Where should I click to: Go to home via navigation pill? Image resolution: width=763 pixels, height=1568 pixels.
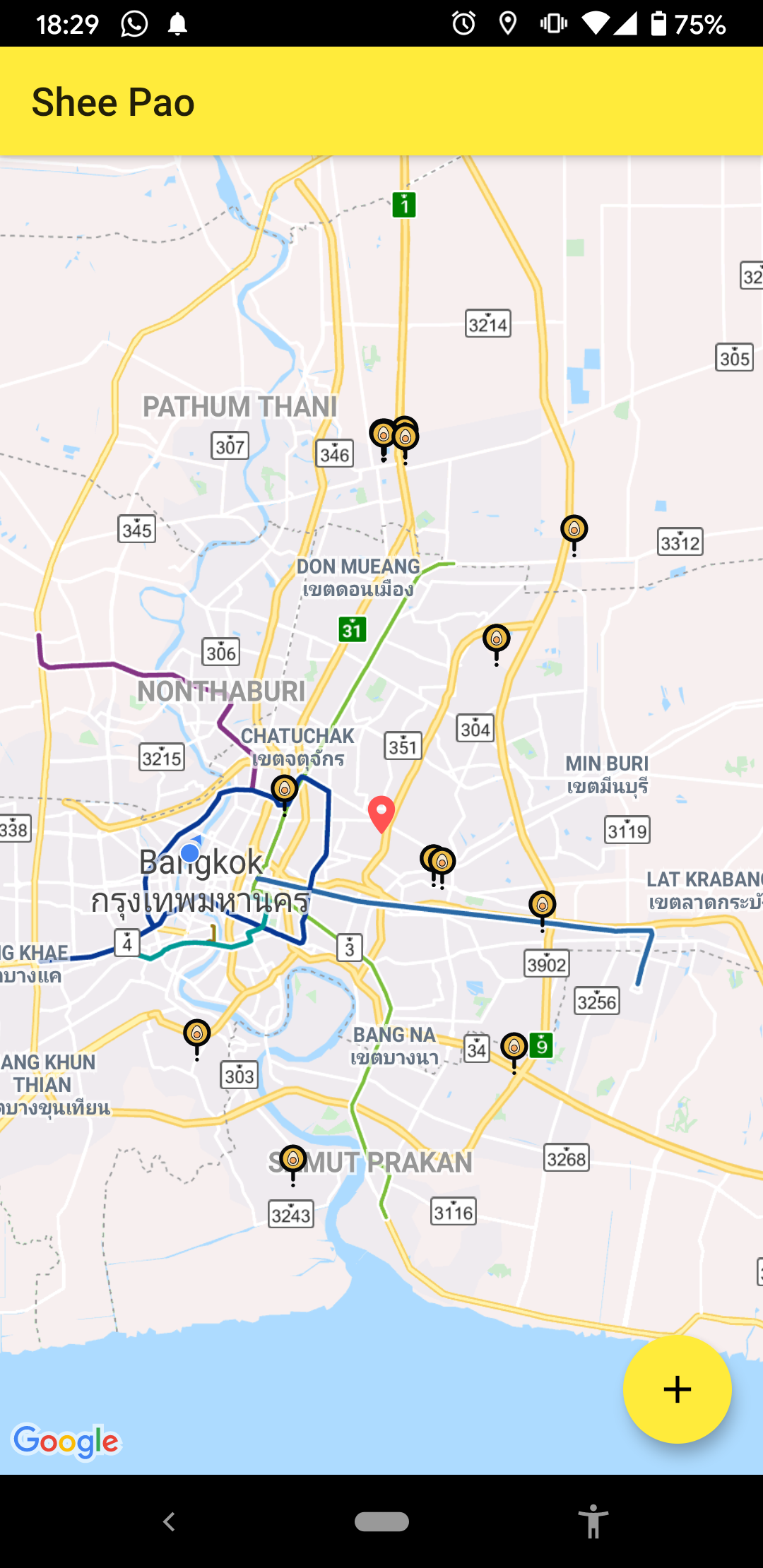tap(381, 1521)
